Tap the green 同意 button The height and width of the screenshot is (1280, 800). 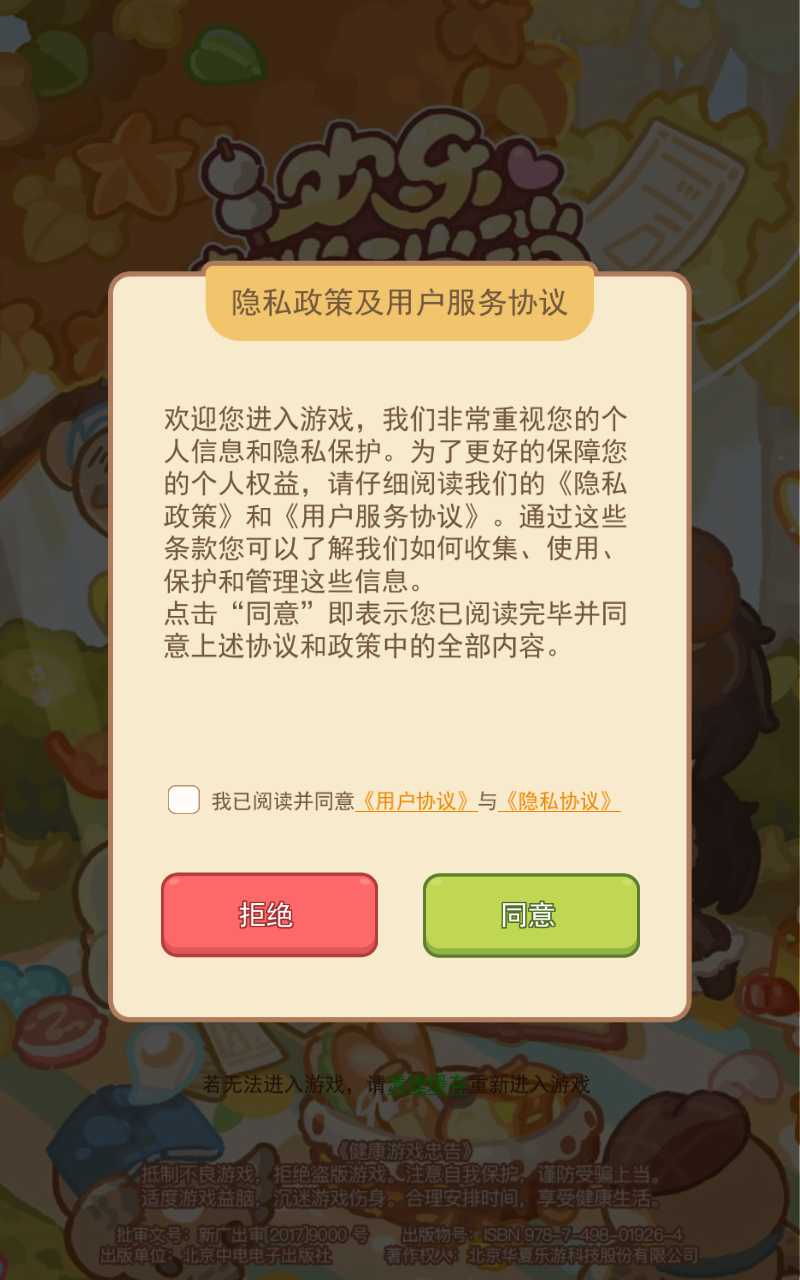(x=531, y=914)
